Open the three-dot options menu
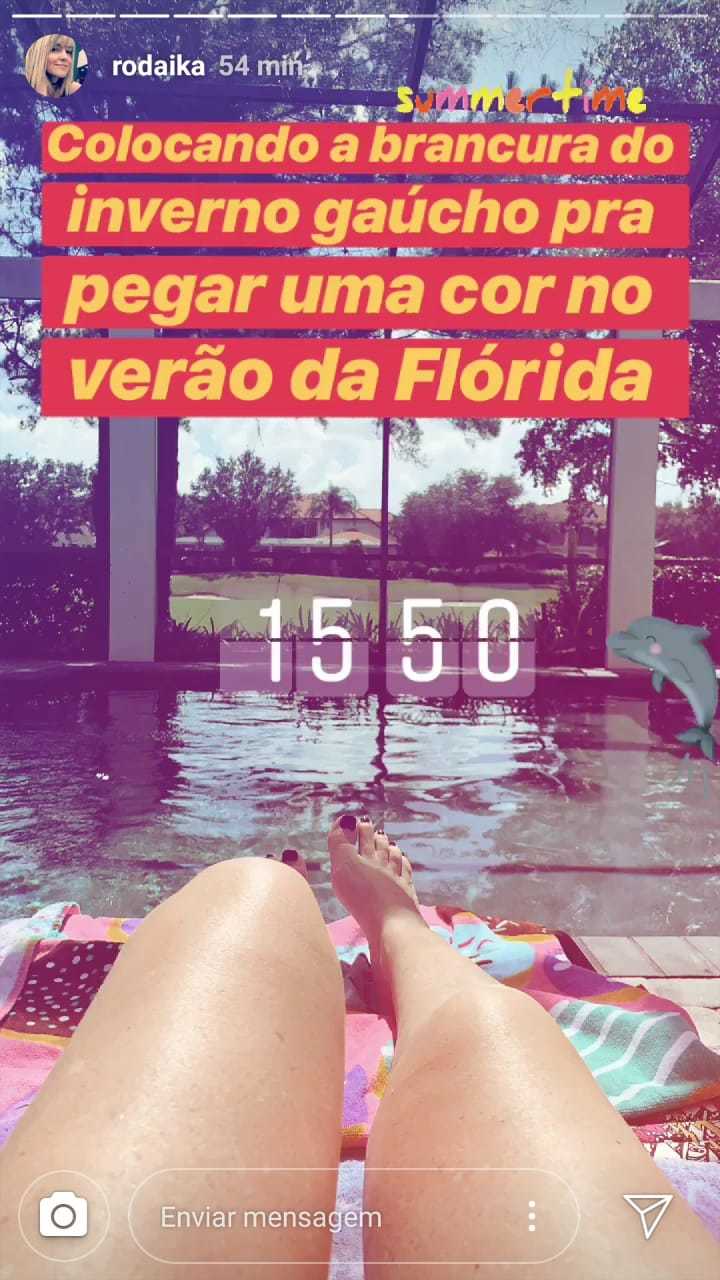720x1280 pixels. (531, 1216)
